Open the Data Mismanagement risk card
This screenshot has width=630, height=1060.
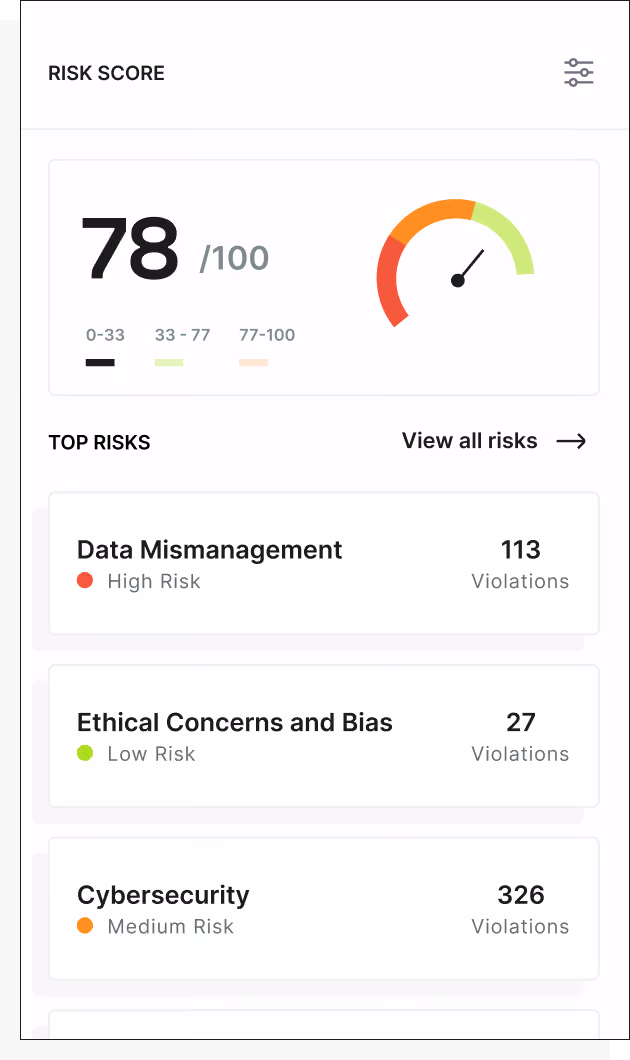click(324, 563)
